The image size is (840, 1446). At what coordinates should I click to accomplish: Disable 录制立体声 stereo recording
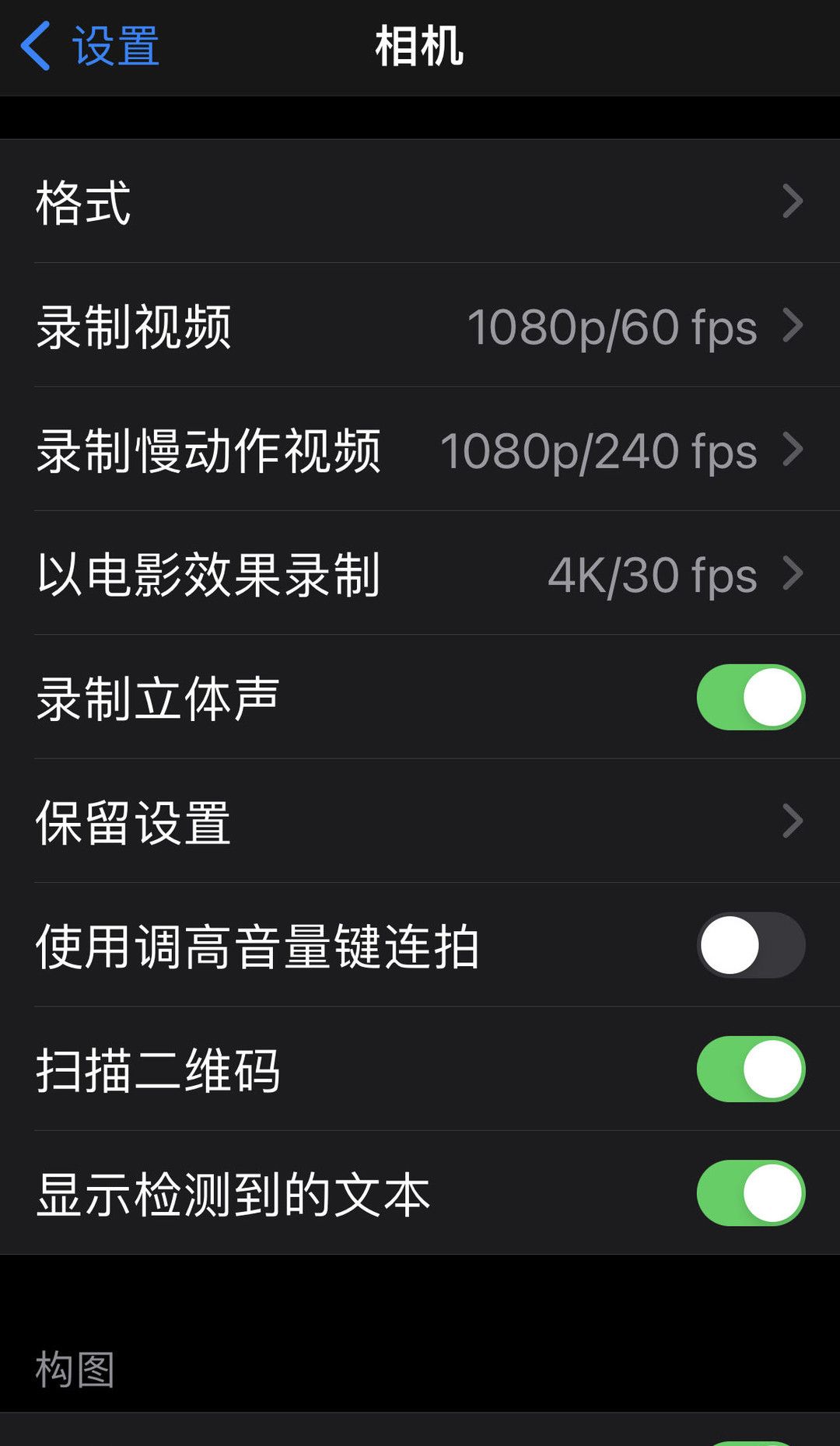tap(749, 697)
